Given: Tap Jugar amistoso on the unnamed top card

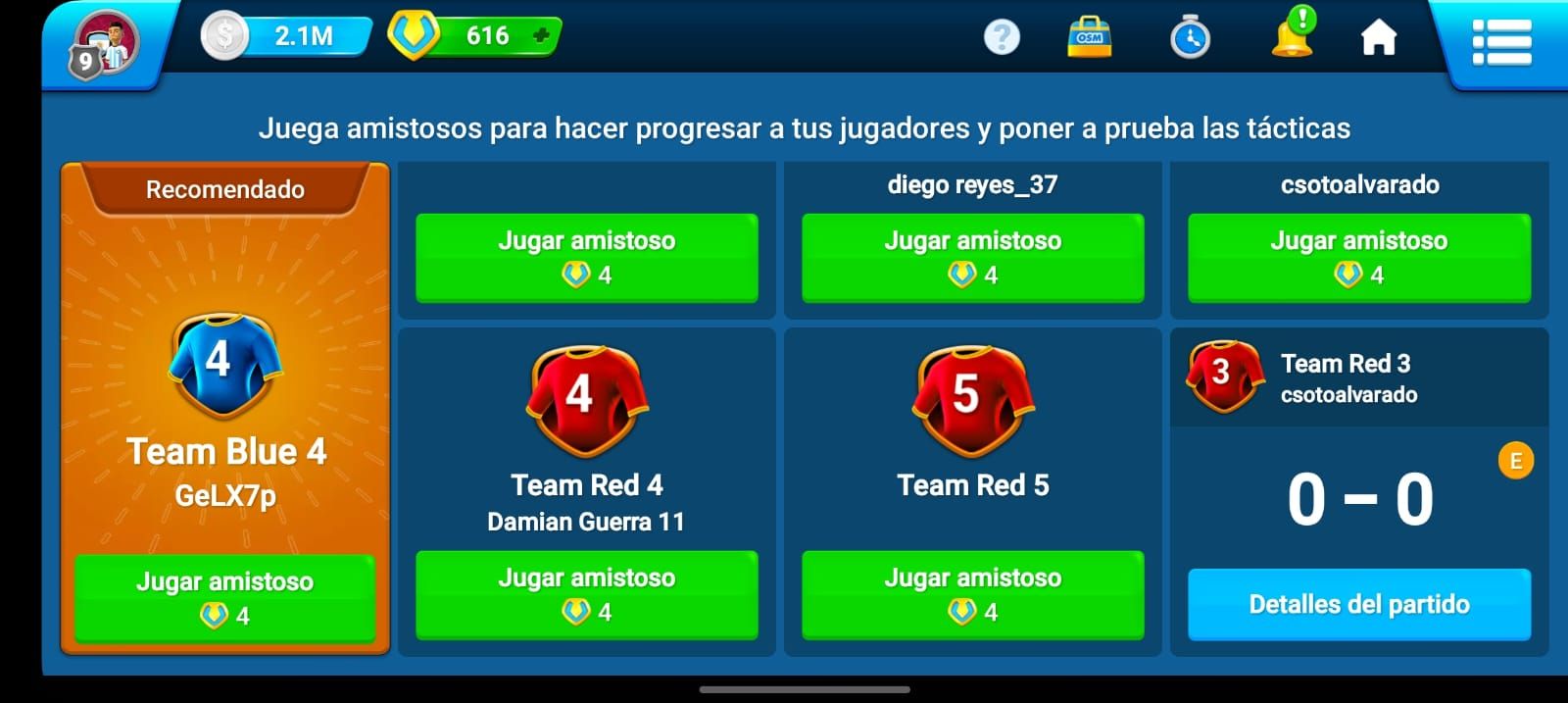Looking at the screenshot, I should [x=586, y=257].
